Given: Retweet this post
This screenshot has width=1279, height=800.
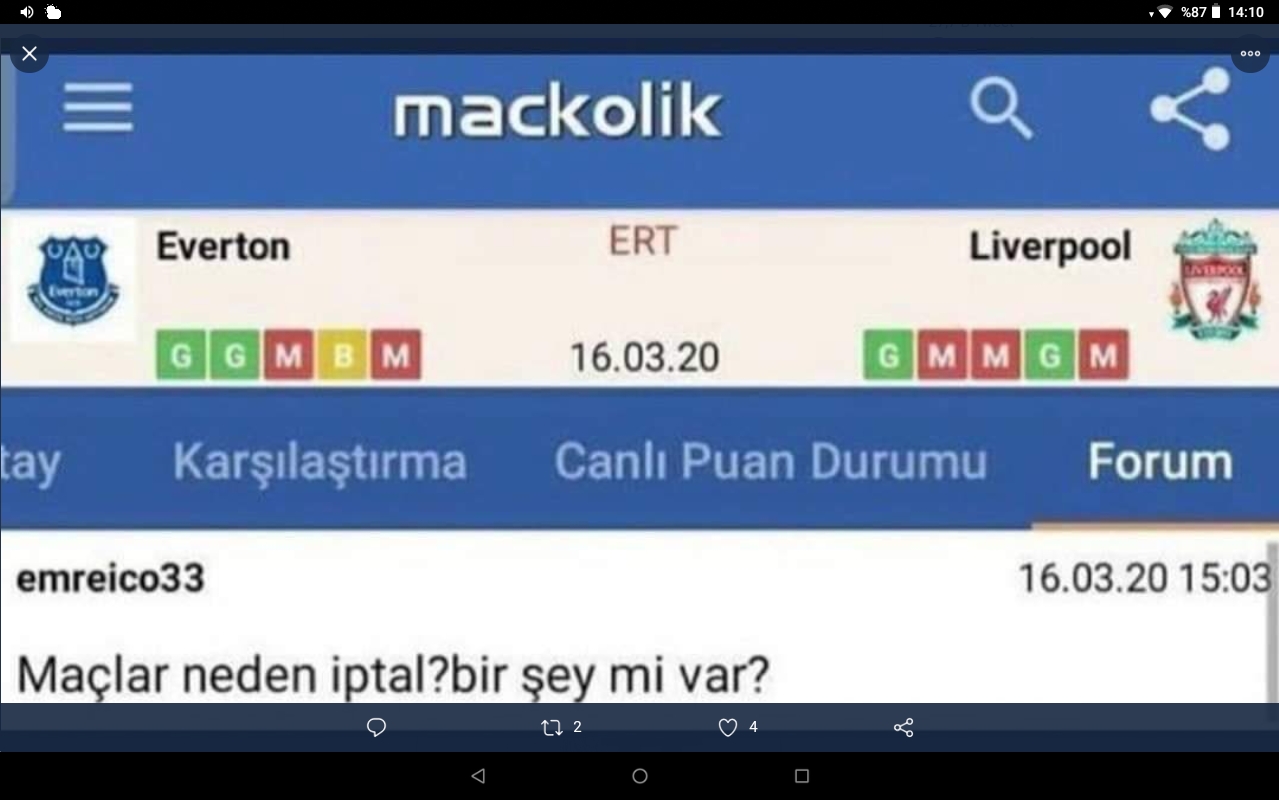Looking at the screenshot, I should pos(552,727).
